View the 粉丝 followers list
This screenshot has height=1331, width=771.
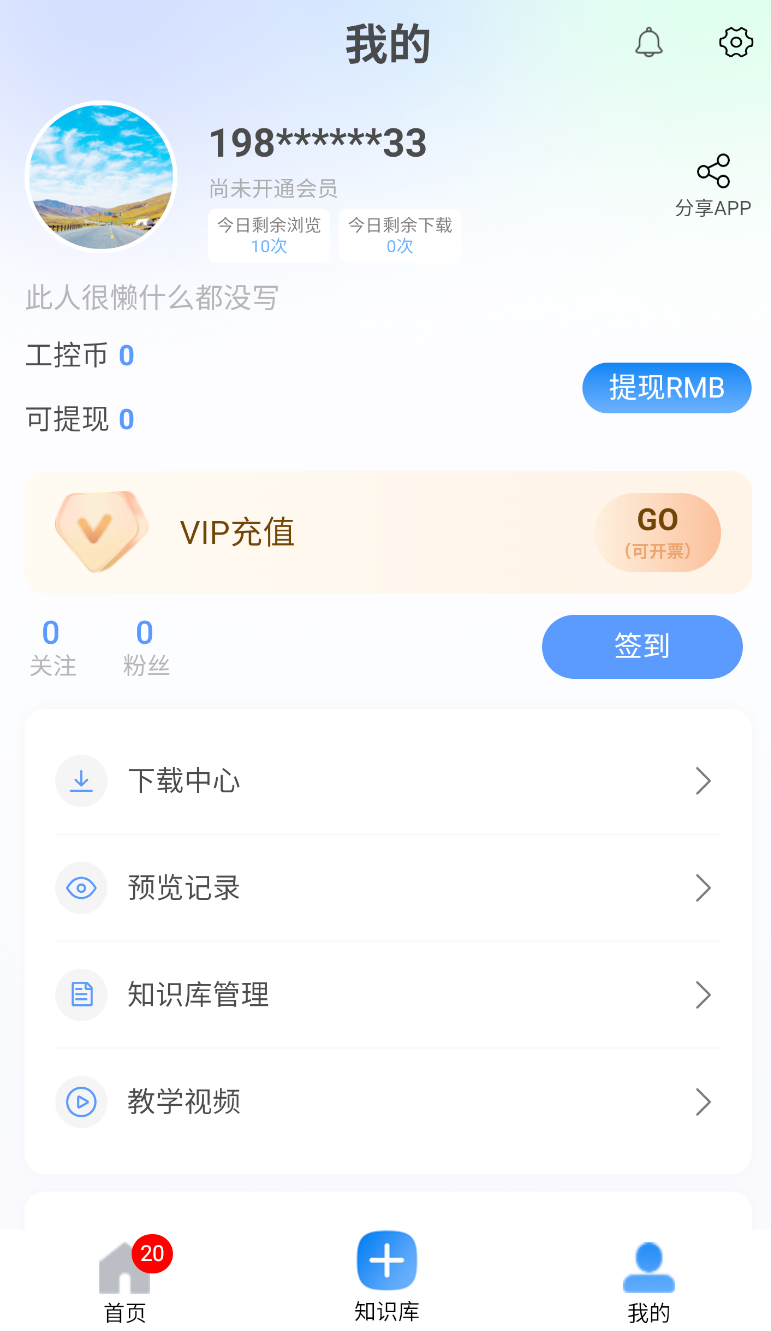[x=146, y=647]
